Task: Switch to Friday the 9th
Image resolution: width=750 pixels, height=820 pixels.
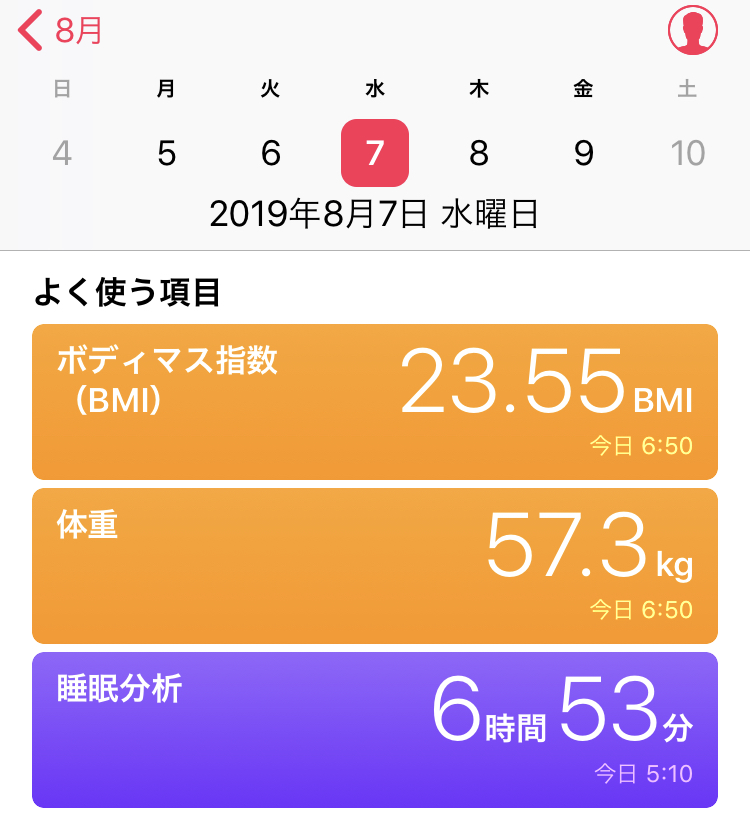Action: 584,153
